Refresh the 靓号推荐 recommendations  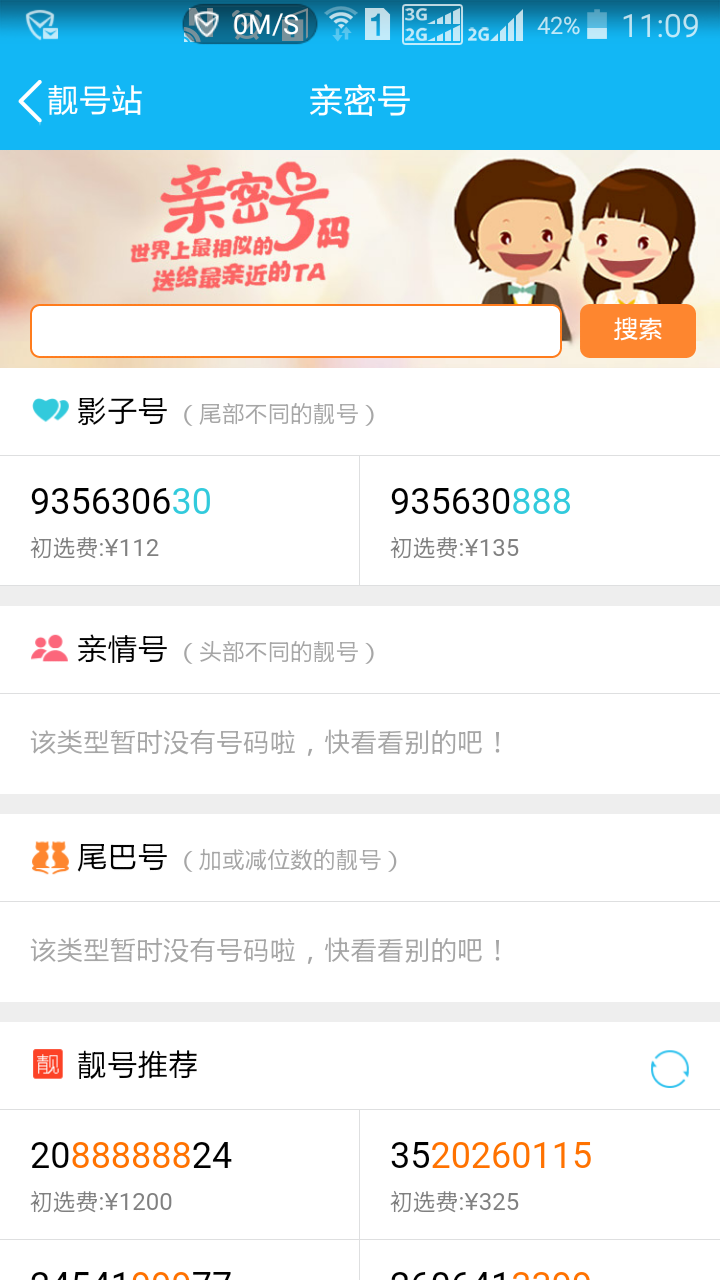pos(669,1068)
